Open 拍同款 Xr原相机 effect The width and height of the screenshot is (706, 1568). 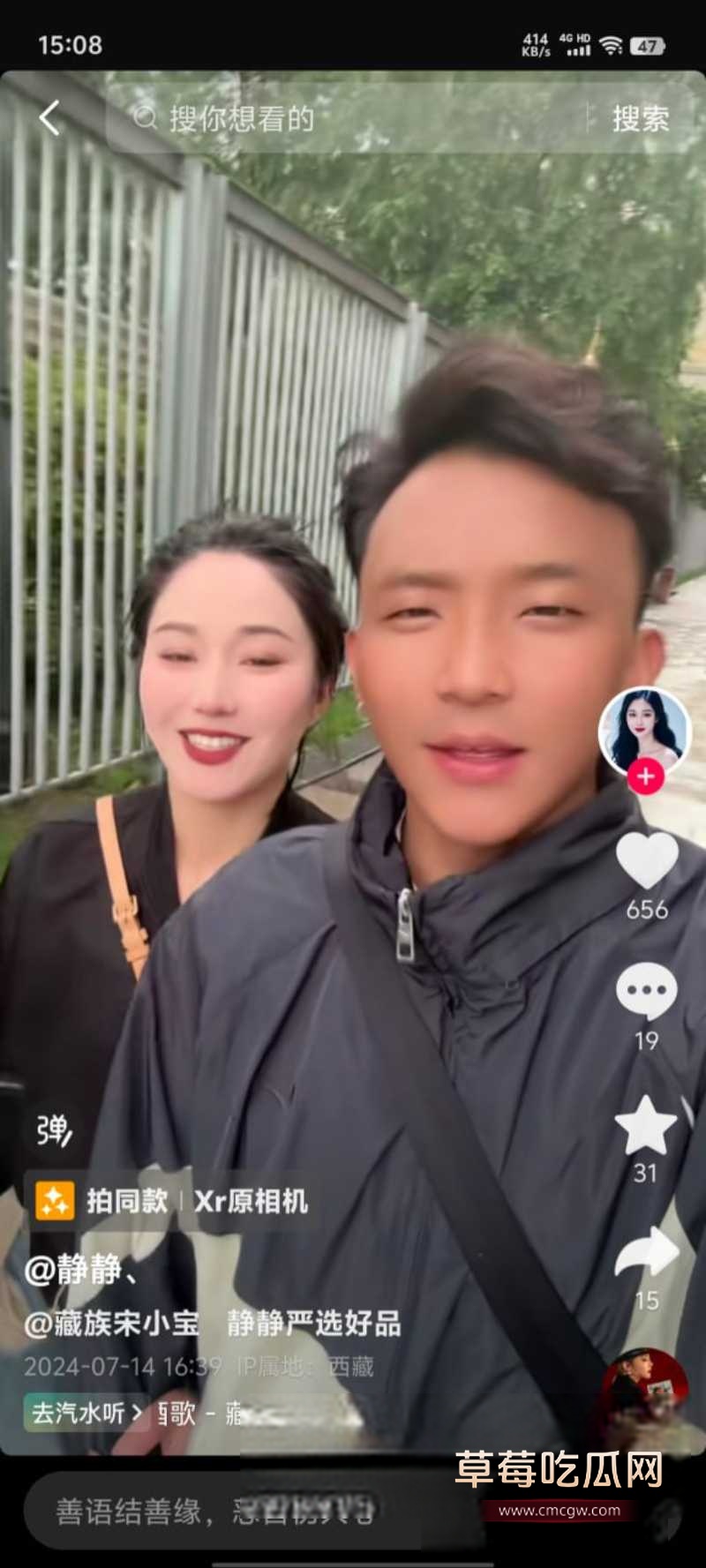[172, 1201]
